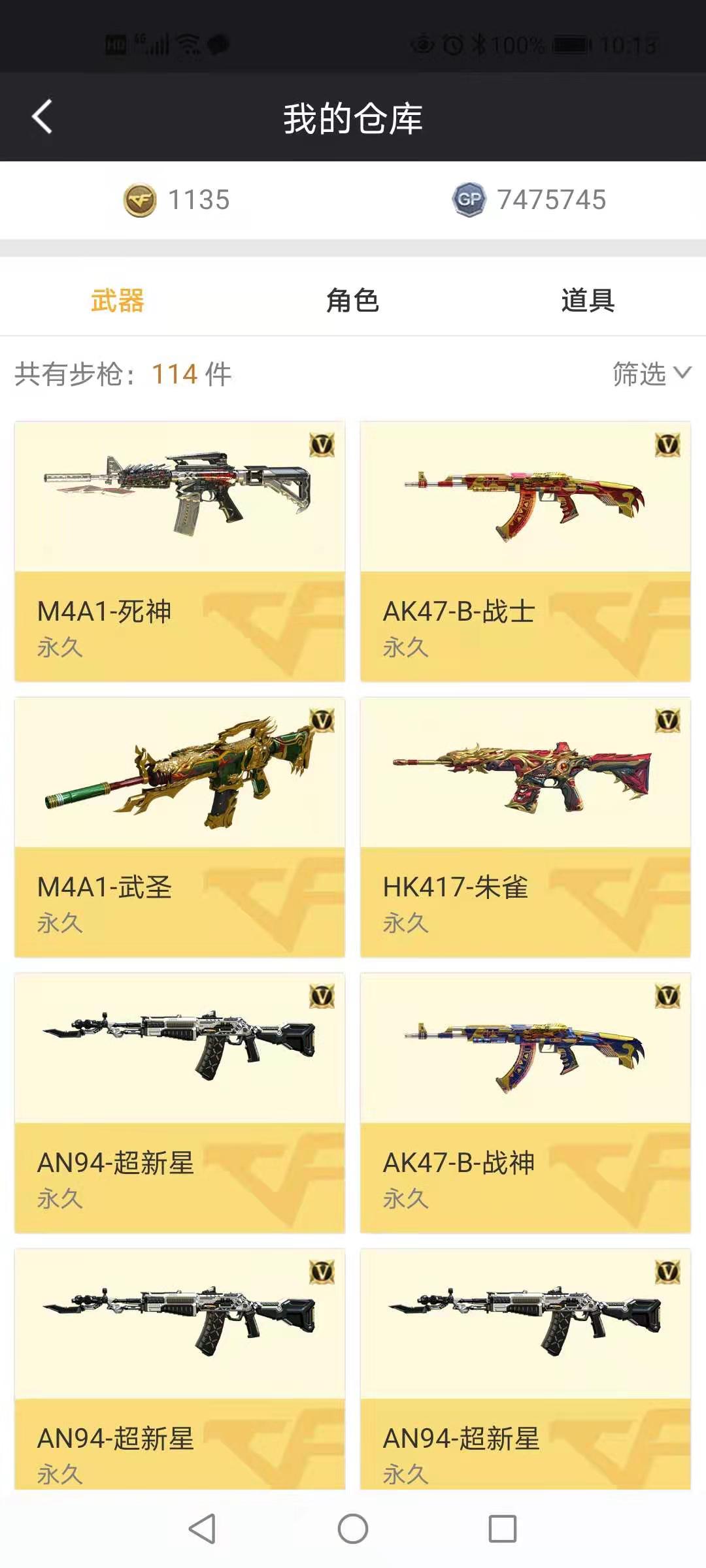Switch to the 角色 tab
The image size is (706, 1568).
(352, 301)
